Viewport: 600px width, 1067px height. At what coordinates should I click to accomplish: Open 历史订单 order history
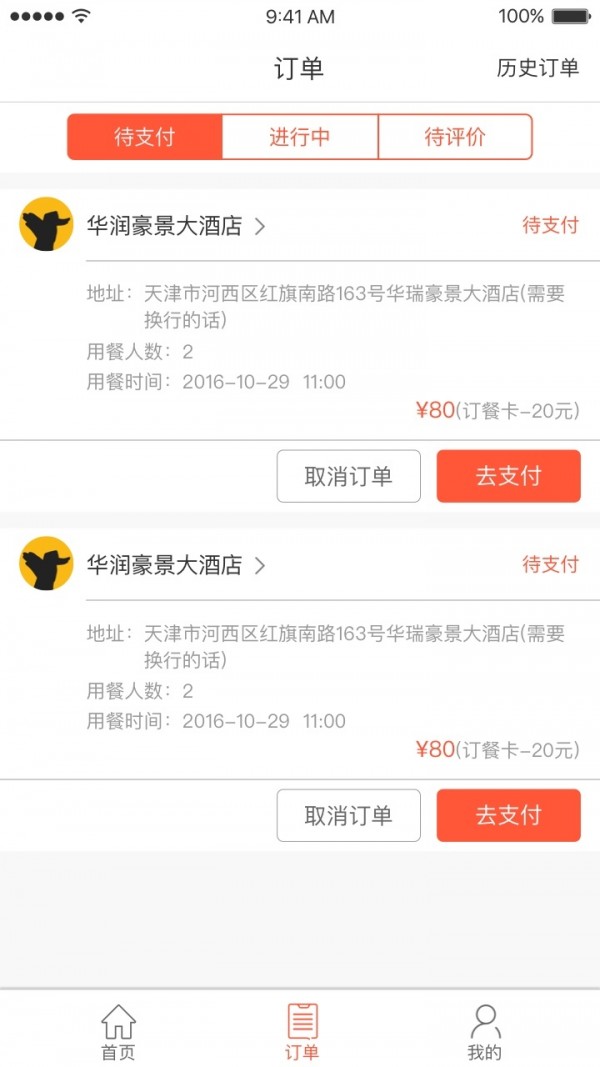pos(537,68)
